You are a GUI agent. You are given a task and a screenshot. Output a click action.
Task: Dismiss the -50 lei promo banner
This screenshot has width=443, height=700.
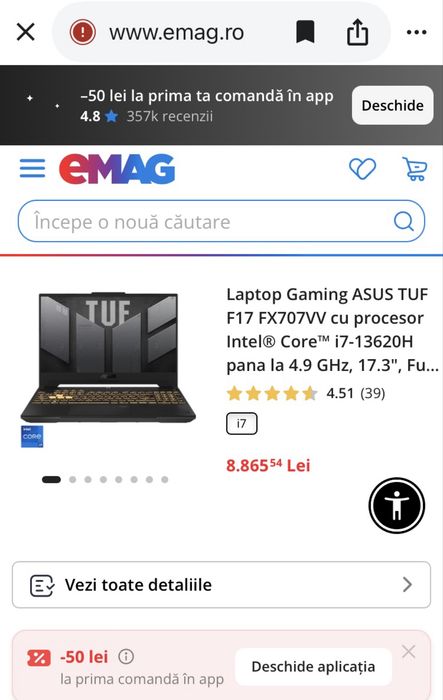pyautogui.click(x=408, y=652)
